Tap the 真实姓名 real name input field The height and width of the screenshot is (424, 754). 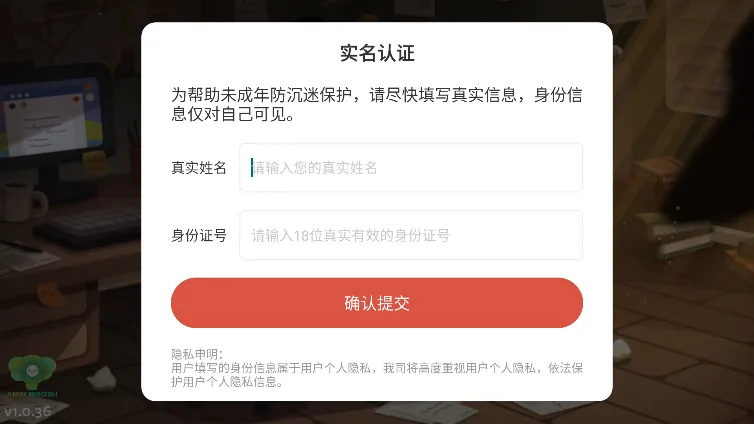pos(410,168)
